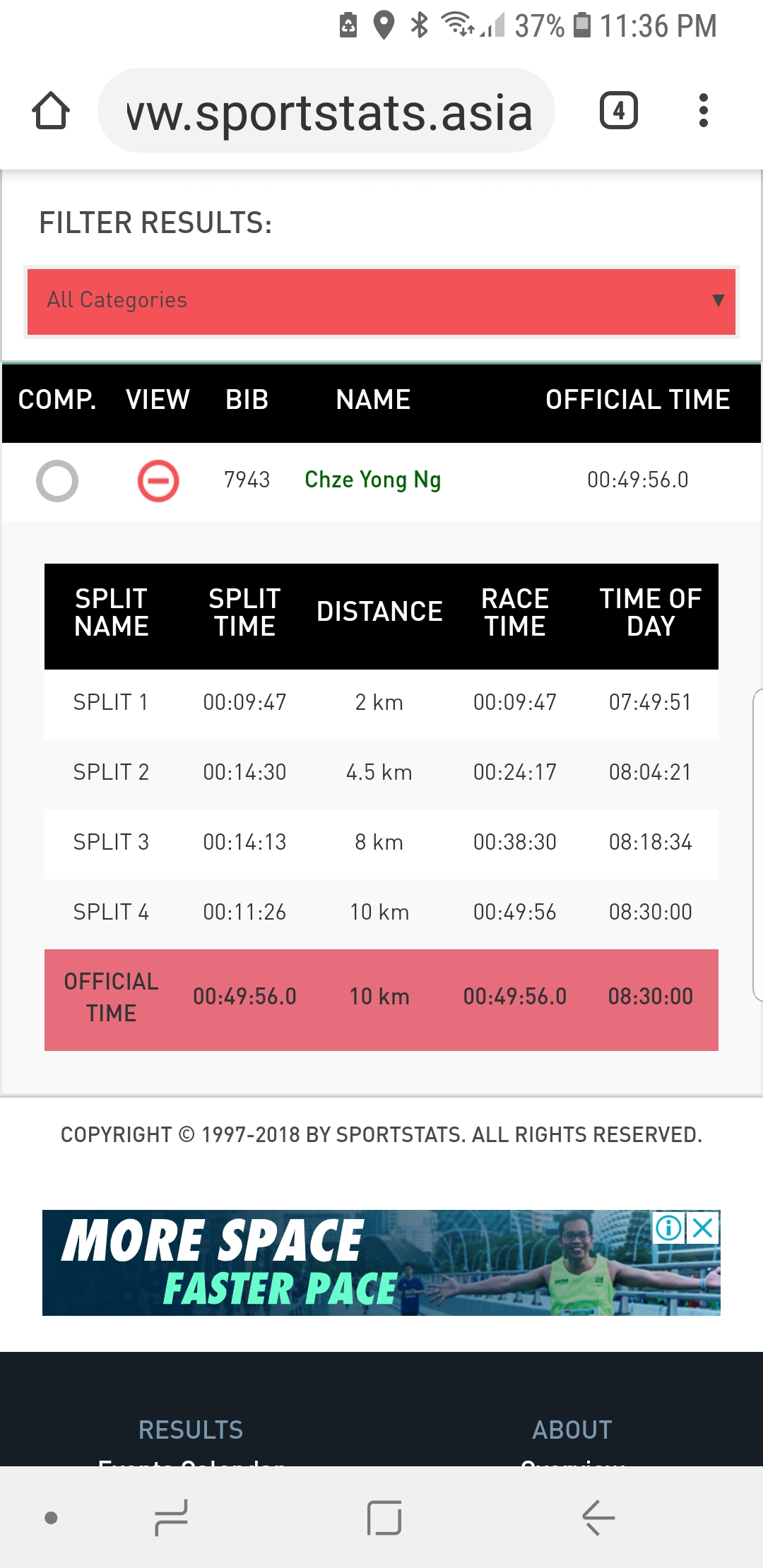
Task: Go to the browser home page
Action: click(51, 111)
